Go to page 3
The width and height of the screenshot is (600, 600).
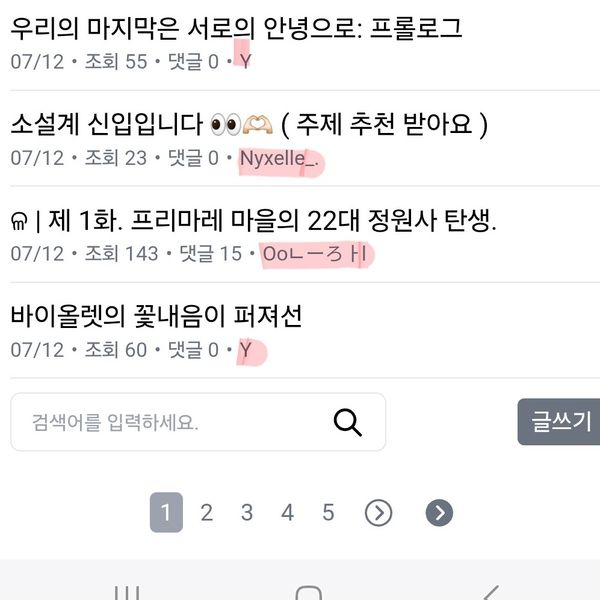(x=247, y=513)
